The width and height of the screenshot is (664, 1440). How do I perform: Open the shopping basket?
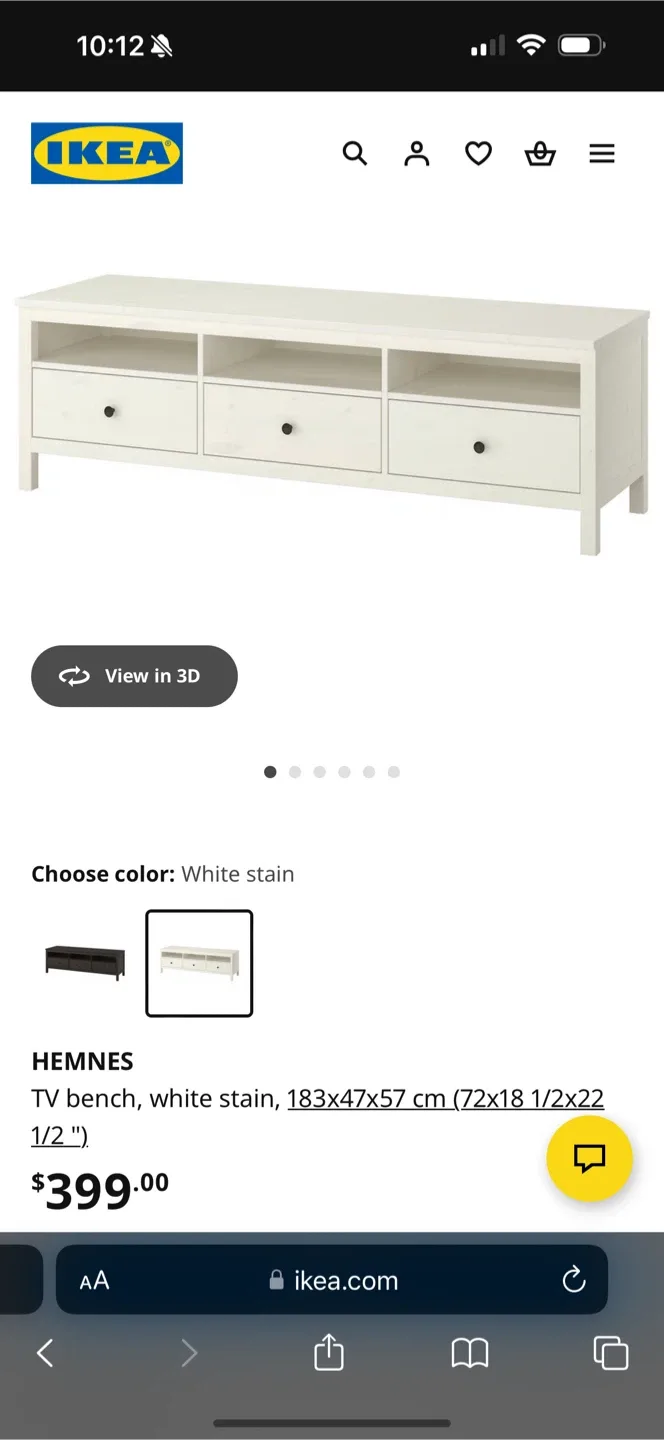coord(540,153)
